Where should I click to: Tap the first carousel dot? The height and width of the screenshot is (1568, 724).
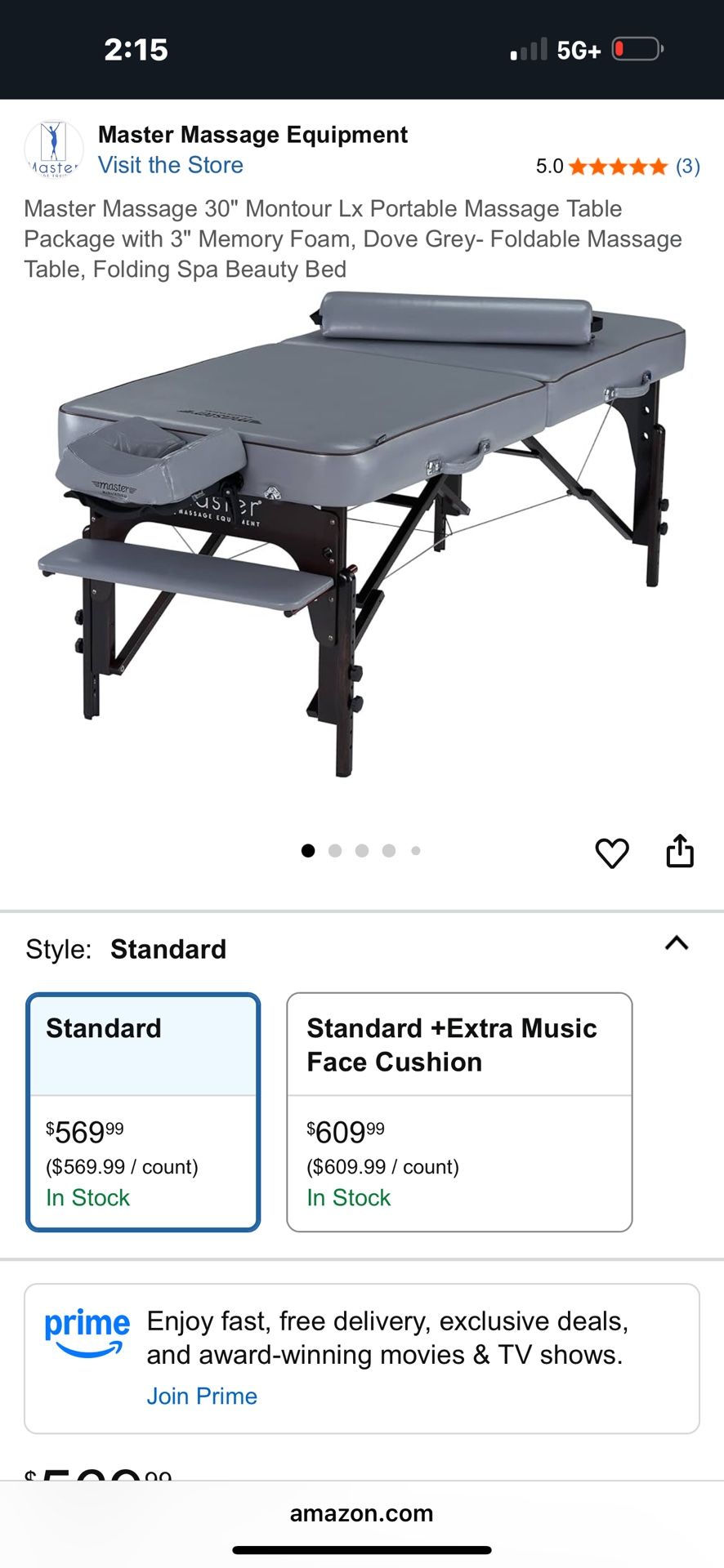point(308,850)
